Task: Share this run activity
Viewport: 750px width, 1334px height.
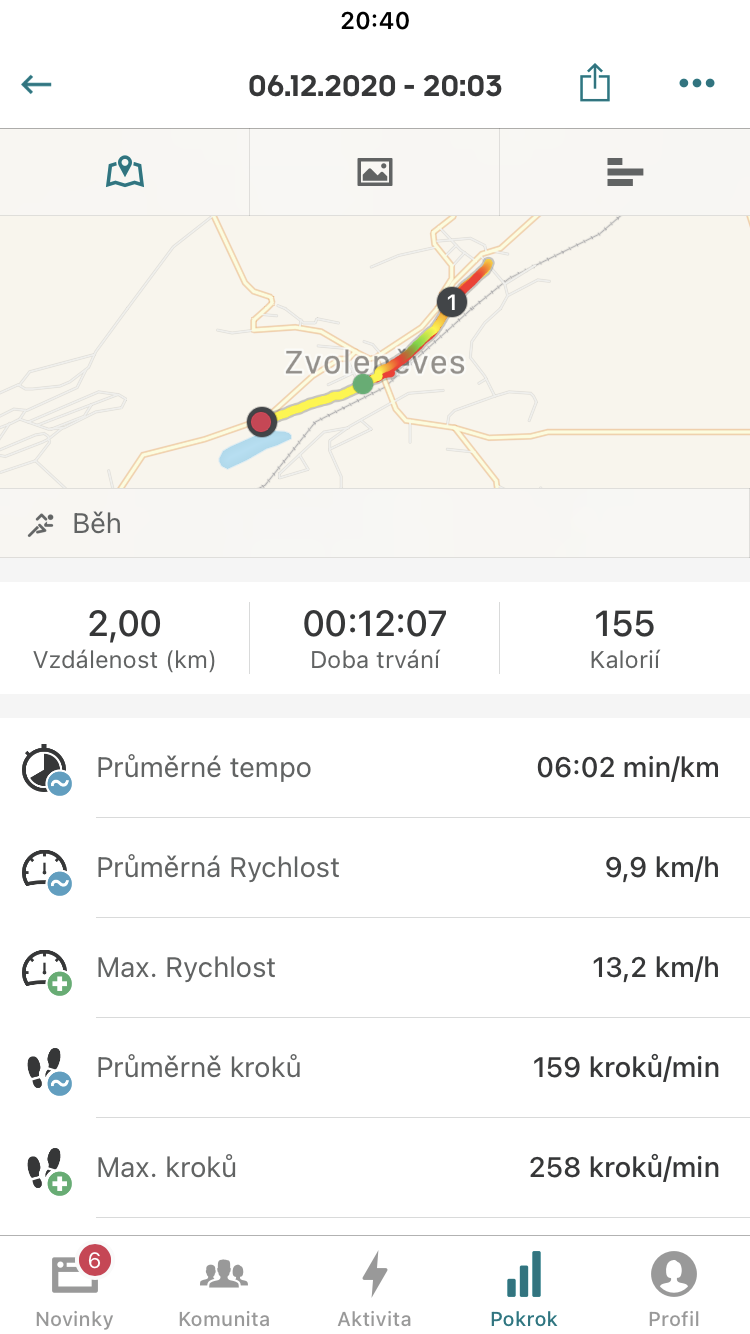Action: (594, 83)
